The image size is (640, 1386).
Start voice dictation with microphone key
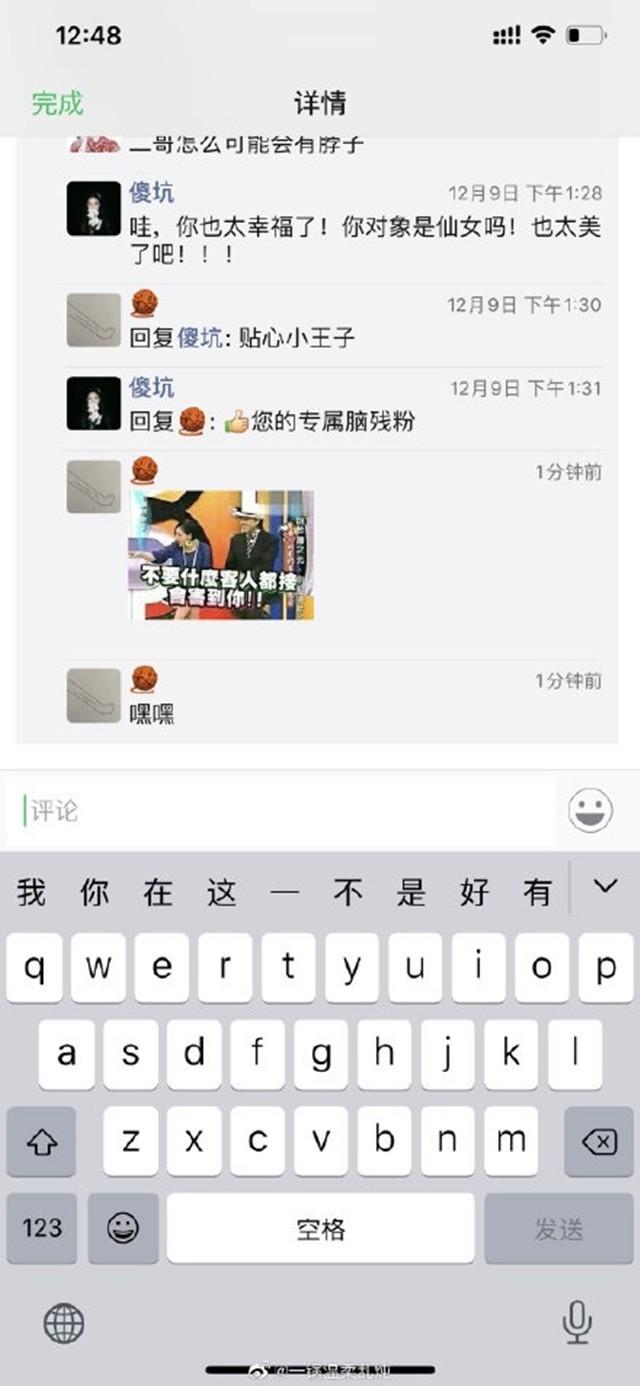click(577, 1324)
